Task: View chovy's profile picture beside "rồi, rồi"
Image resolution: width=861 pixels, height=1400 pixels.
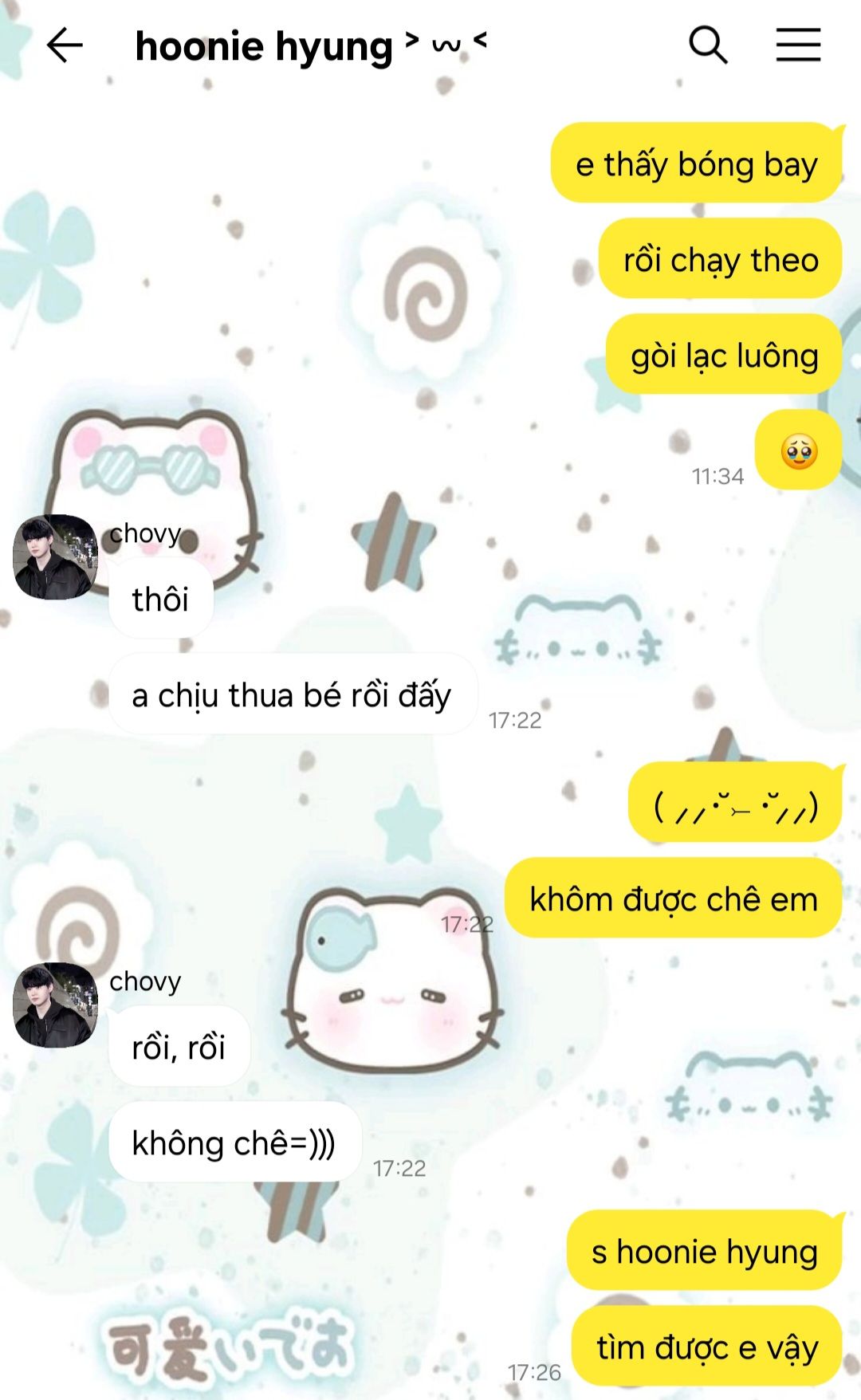Action: point(54,1005)
